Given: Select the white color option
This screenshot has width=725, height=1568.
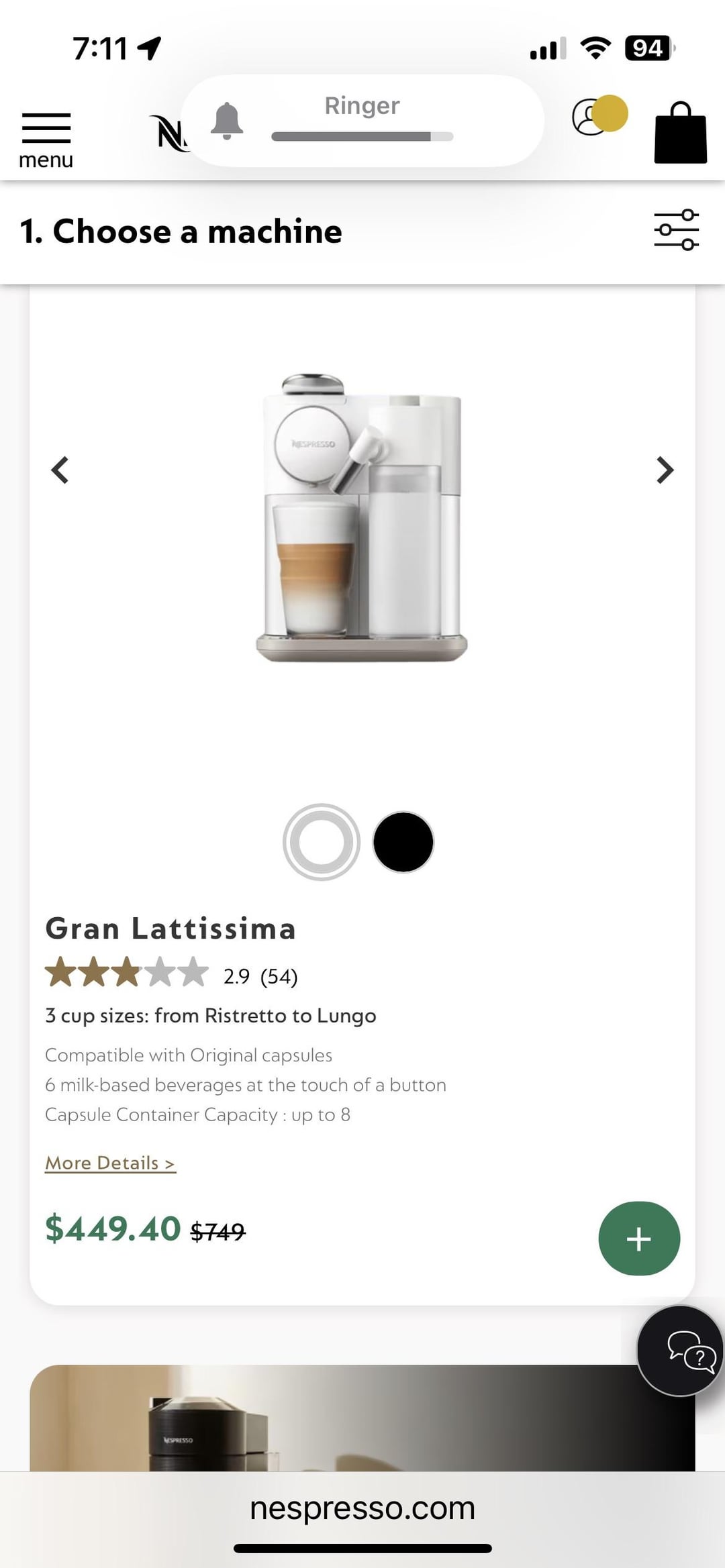Looking at the screenshot, I should (322, 842).
